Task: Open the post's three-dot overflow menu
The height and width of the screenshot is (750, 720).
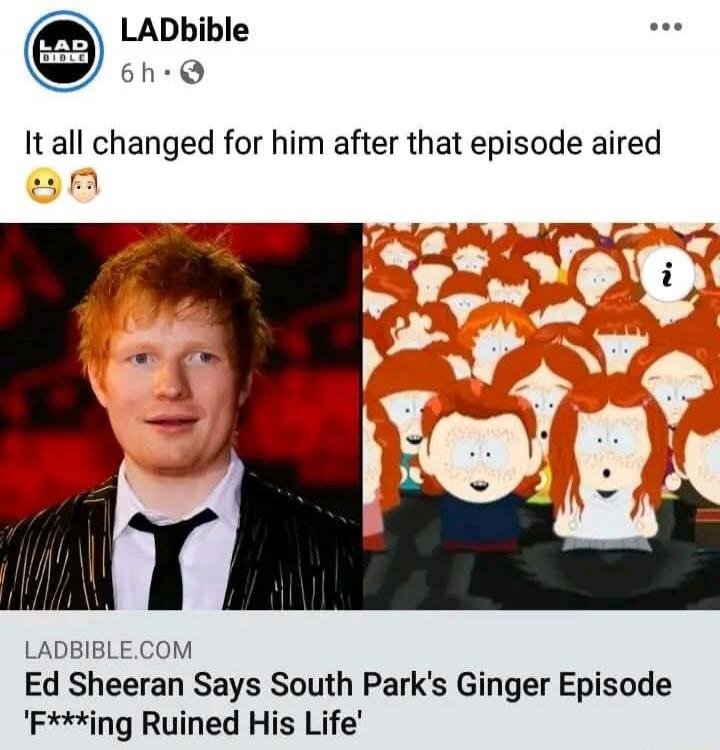Action: (664, 27)
